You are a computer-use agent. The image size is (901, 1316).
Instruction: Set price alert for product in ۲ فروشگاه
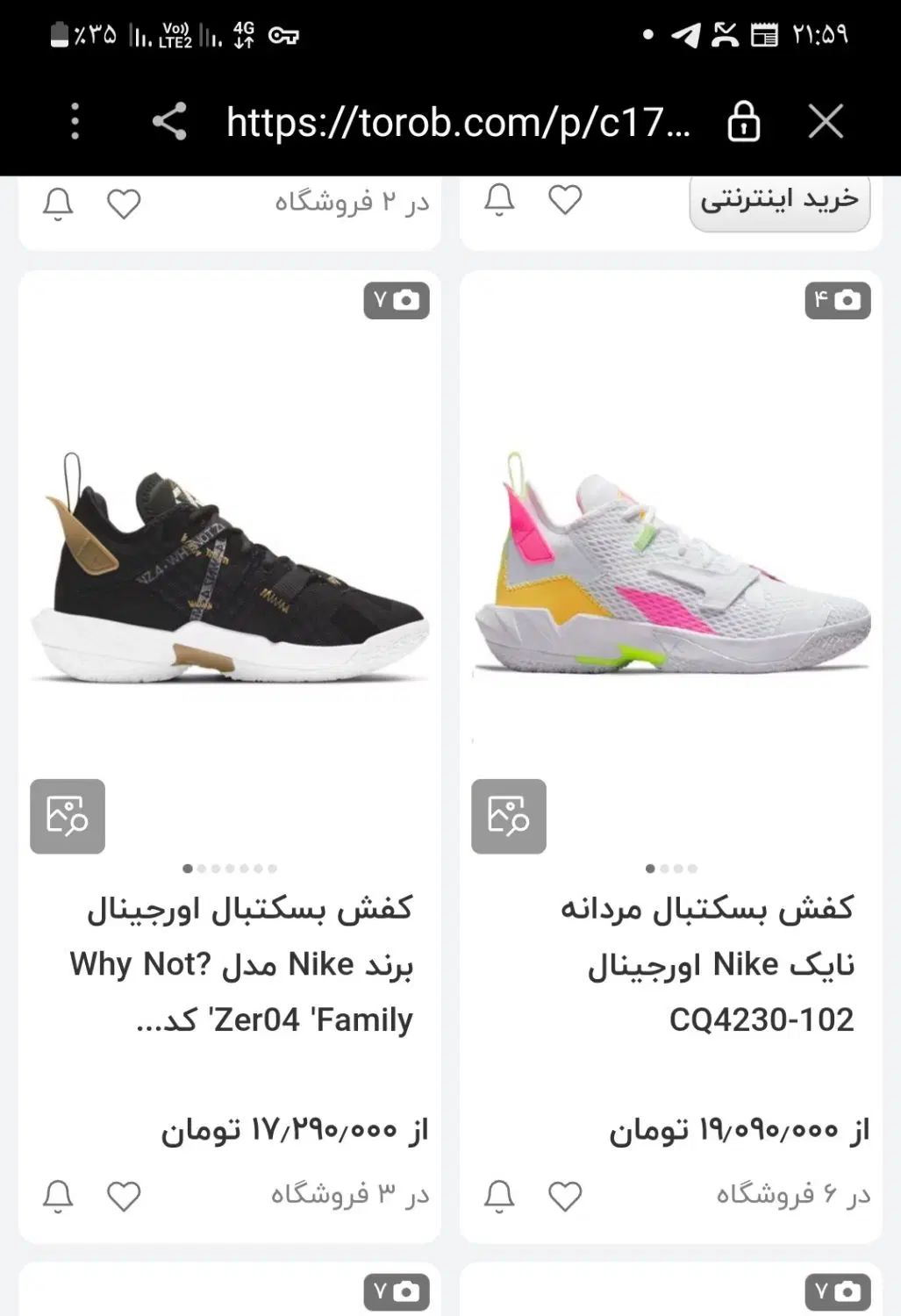(58, 204)
